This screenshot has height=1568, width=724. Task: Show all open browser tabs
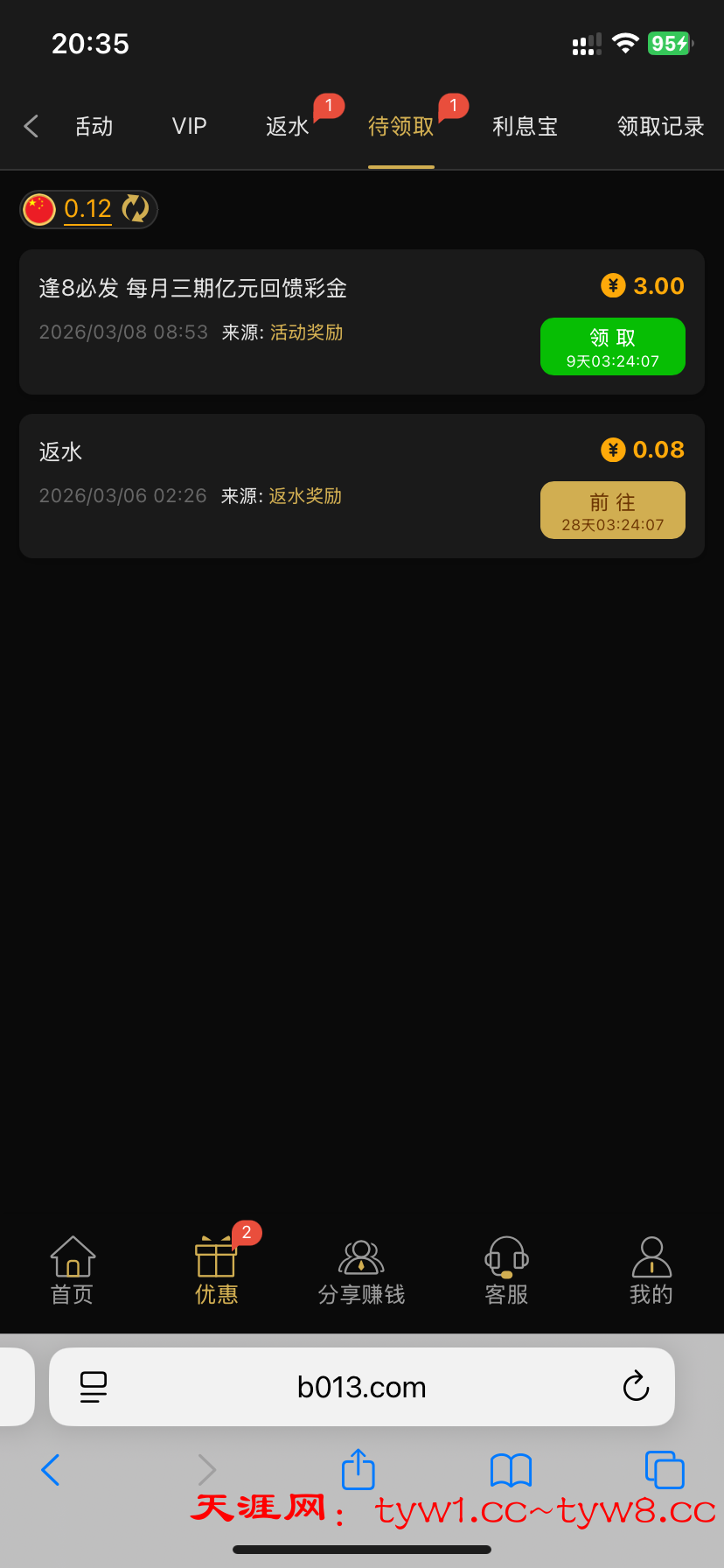pos(664,1470)
